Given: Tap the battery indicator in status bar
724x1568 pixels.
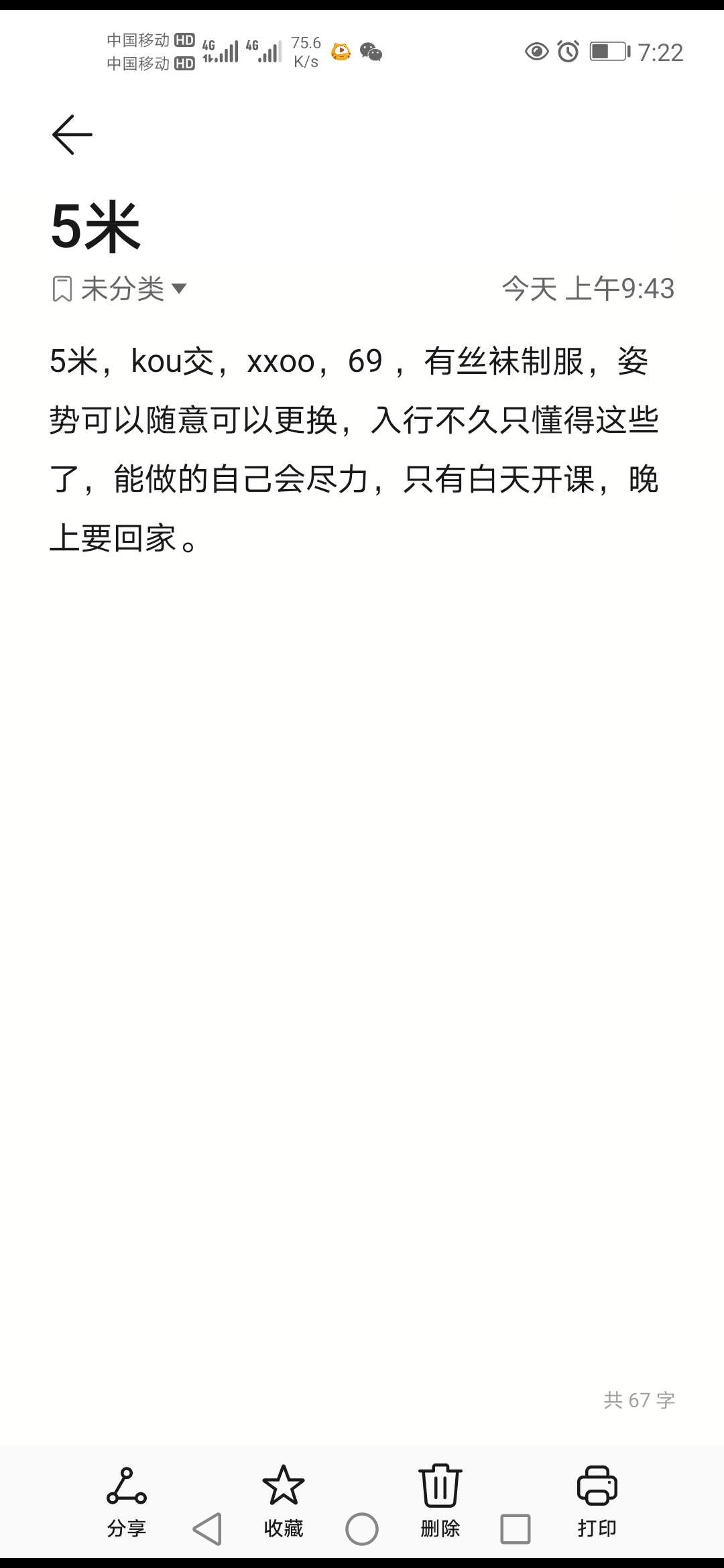Looking at the screenshot, I should pos(606,52).
